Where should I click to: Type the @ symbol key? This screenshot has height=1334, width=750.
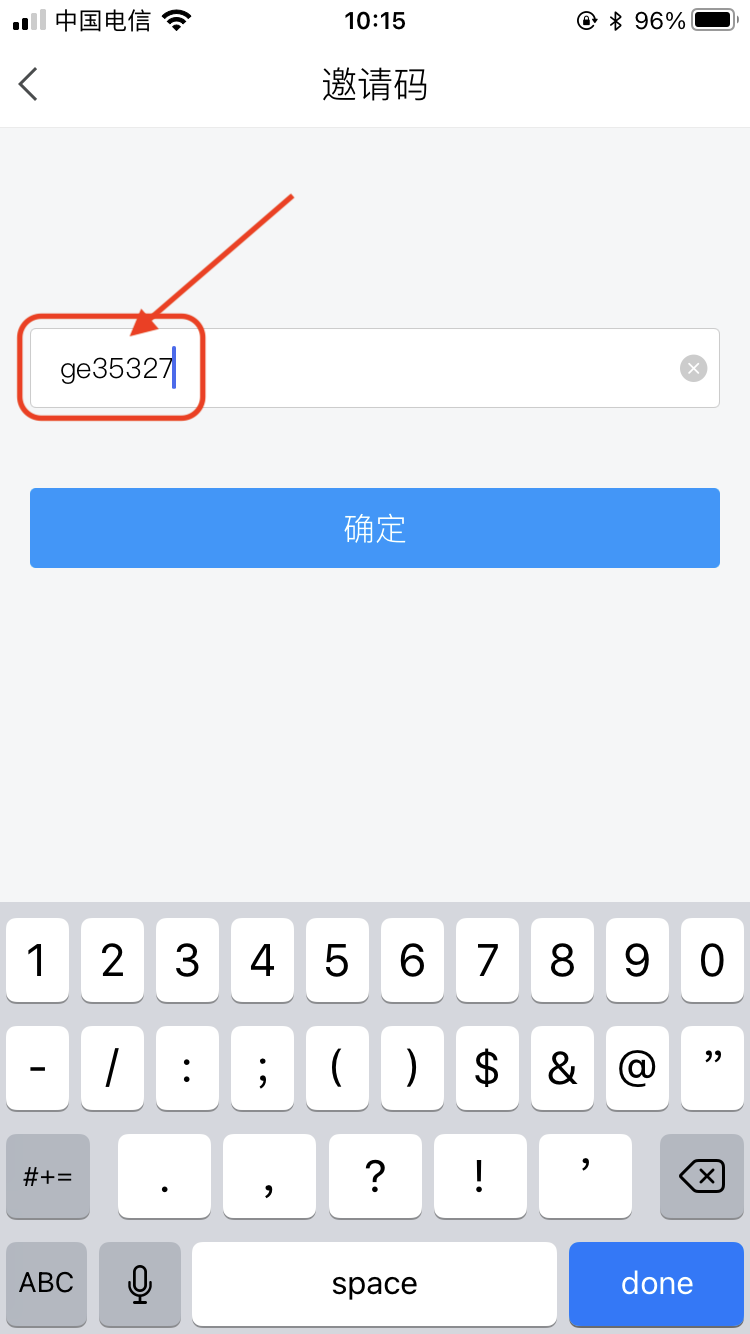coord(637,1068)
